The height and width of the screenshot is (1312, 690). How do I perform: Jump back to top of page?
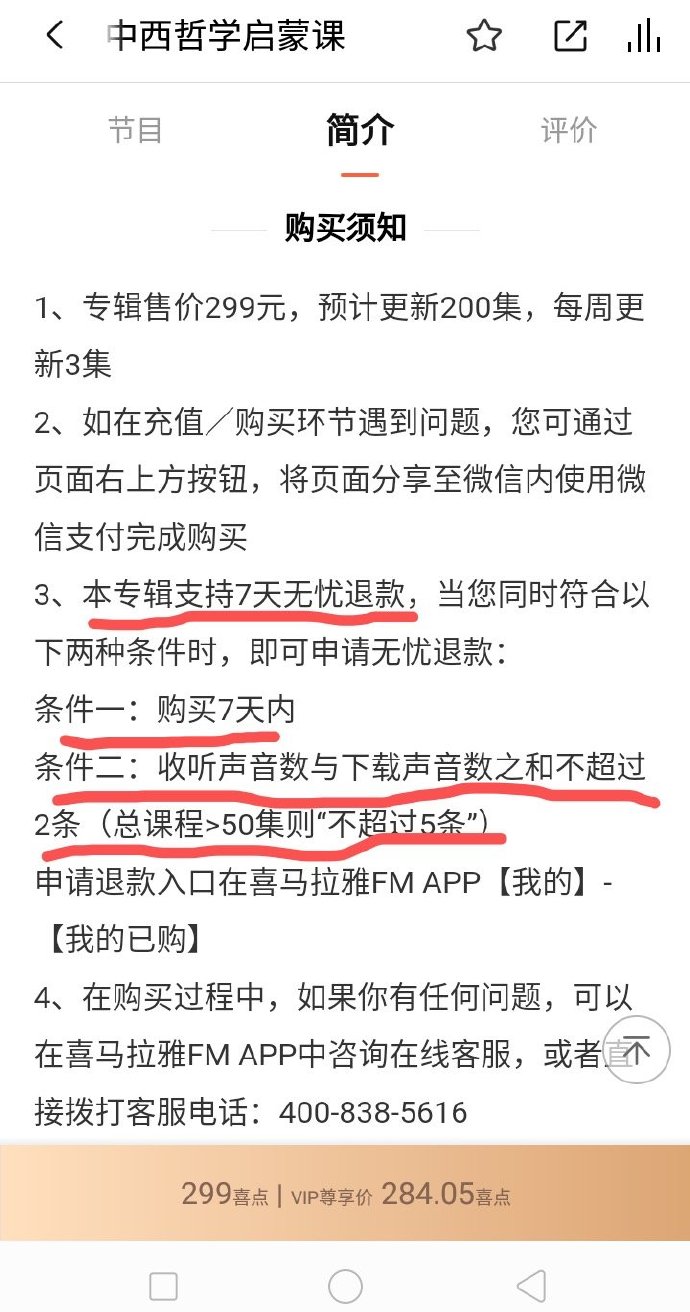[637, 1051]
